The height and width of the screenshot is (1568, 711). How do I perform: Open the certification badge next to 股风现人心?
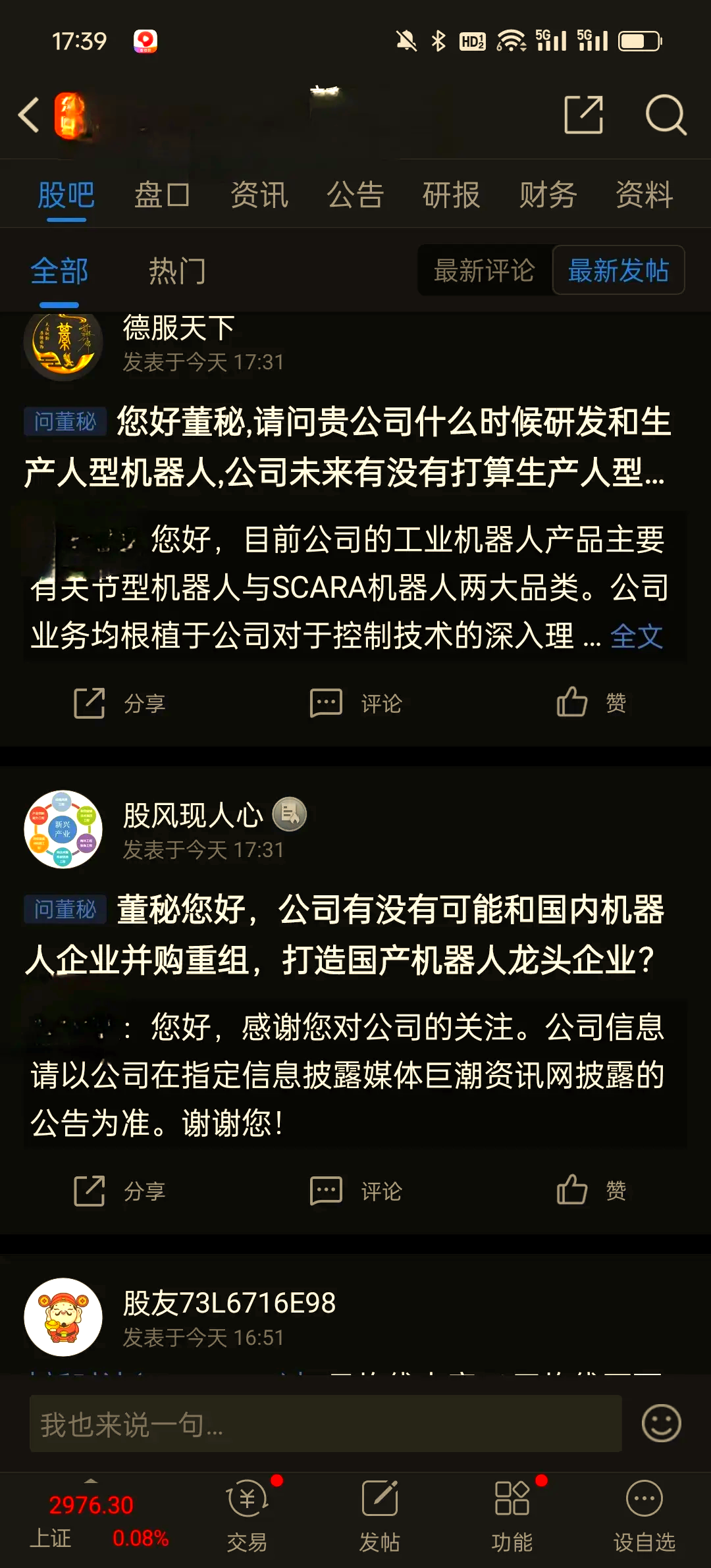pyautogui.click(x=290, y=814)
